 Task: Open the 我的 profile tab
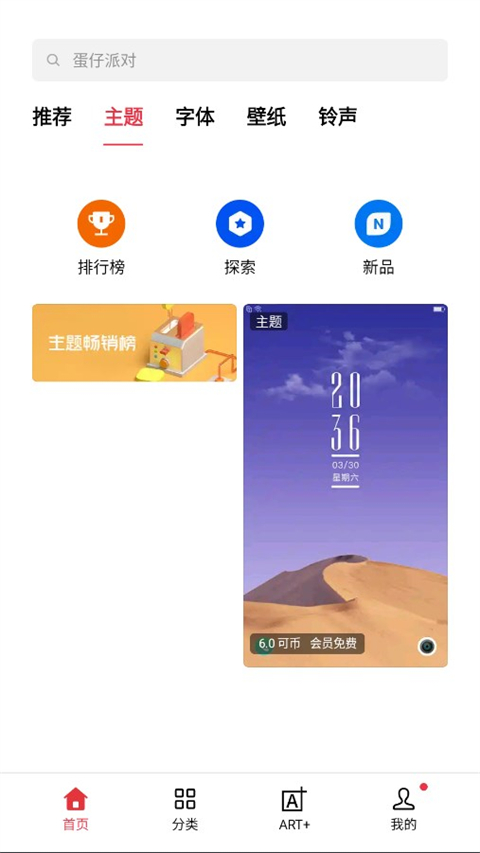(403, 809)
